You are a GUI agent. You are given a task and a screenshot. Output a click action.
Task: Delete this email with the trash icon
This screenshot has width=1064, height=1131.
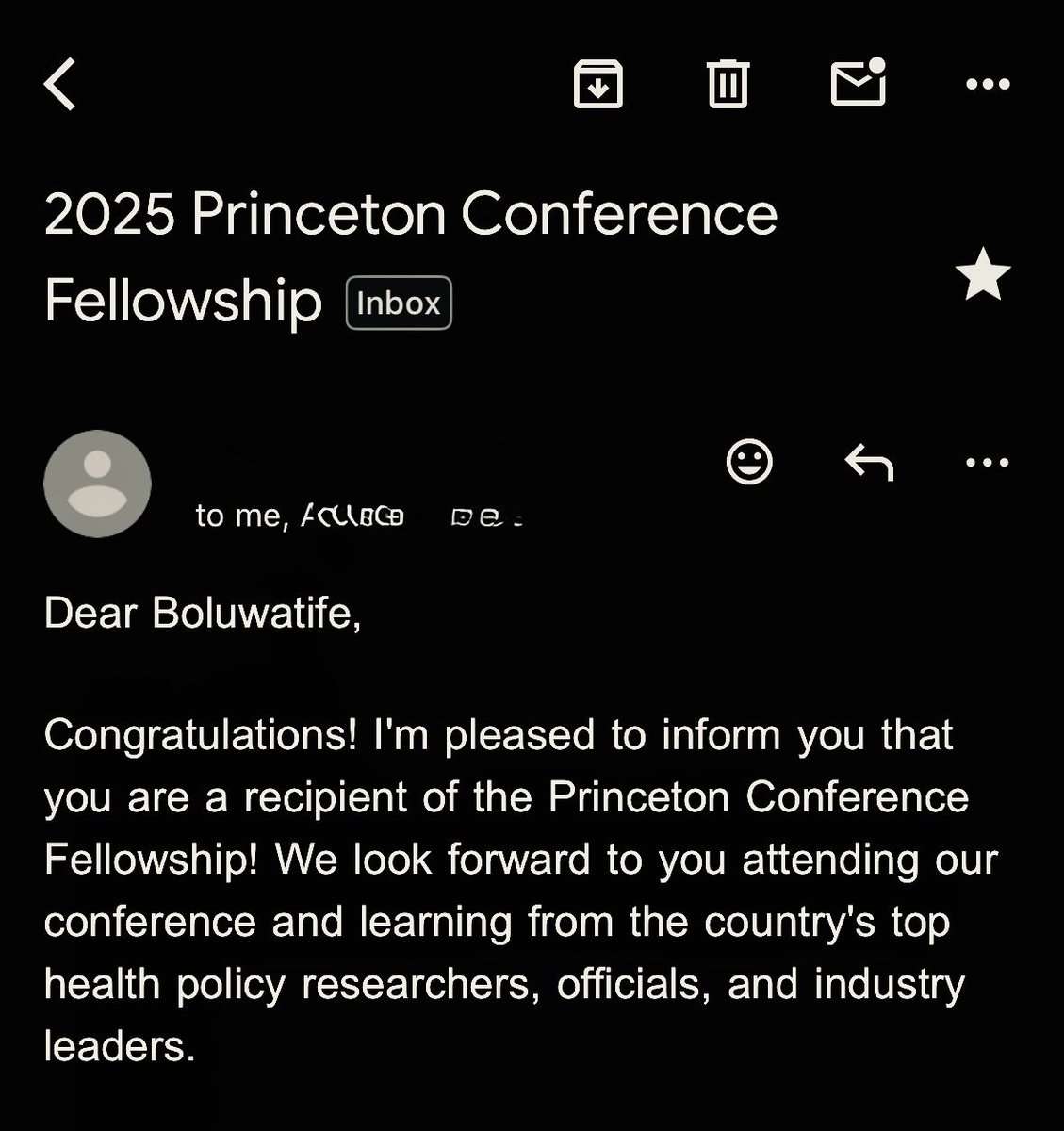(x=727, y=84)
